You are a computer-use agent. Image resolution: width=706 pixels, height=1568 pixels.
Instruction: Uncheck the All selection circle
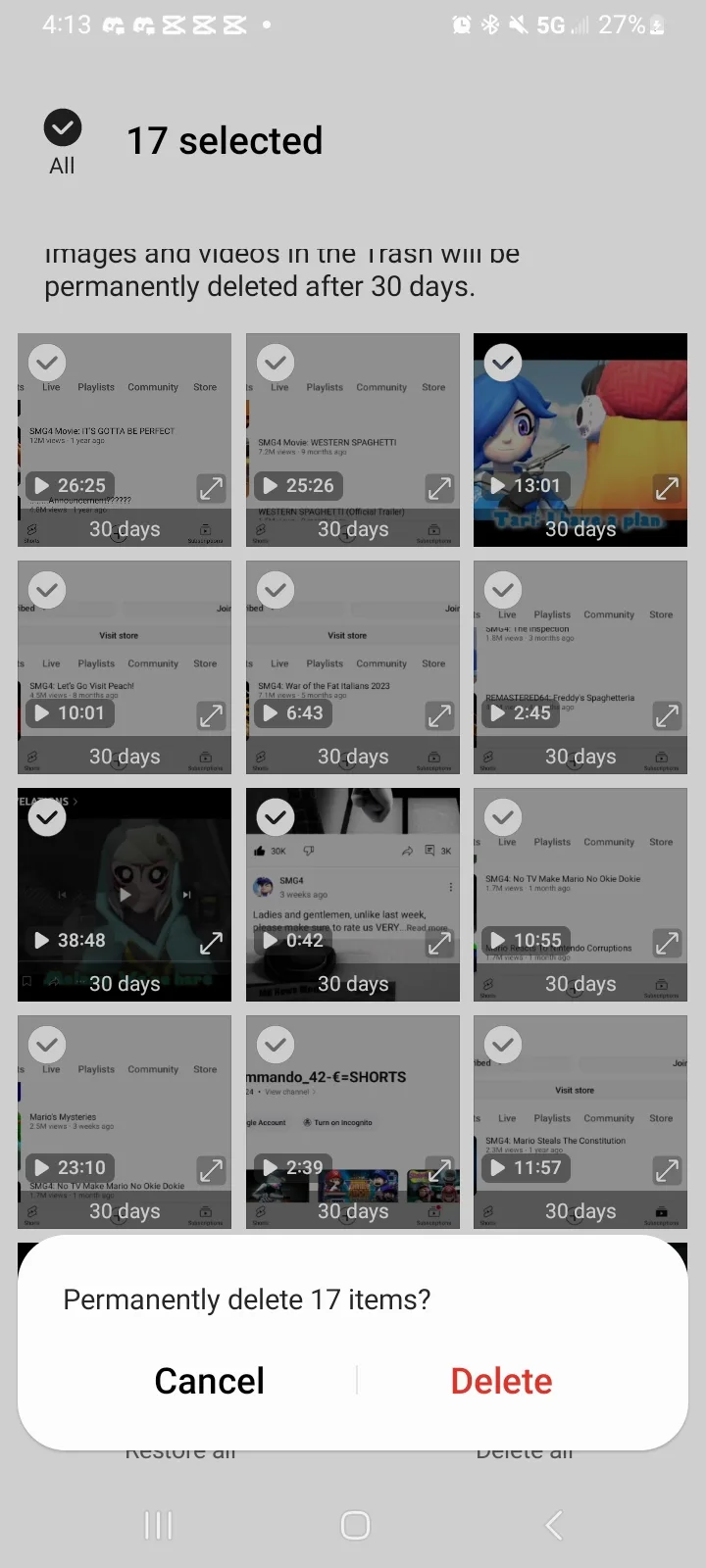click(x=63, y=127)
